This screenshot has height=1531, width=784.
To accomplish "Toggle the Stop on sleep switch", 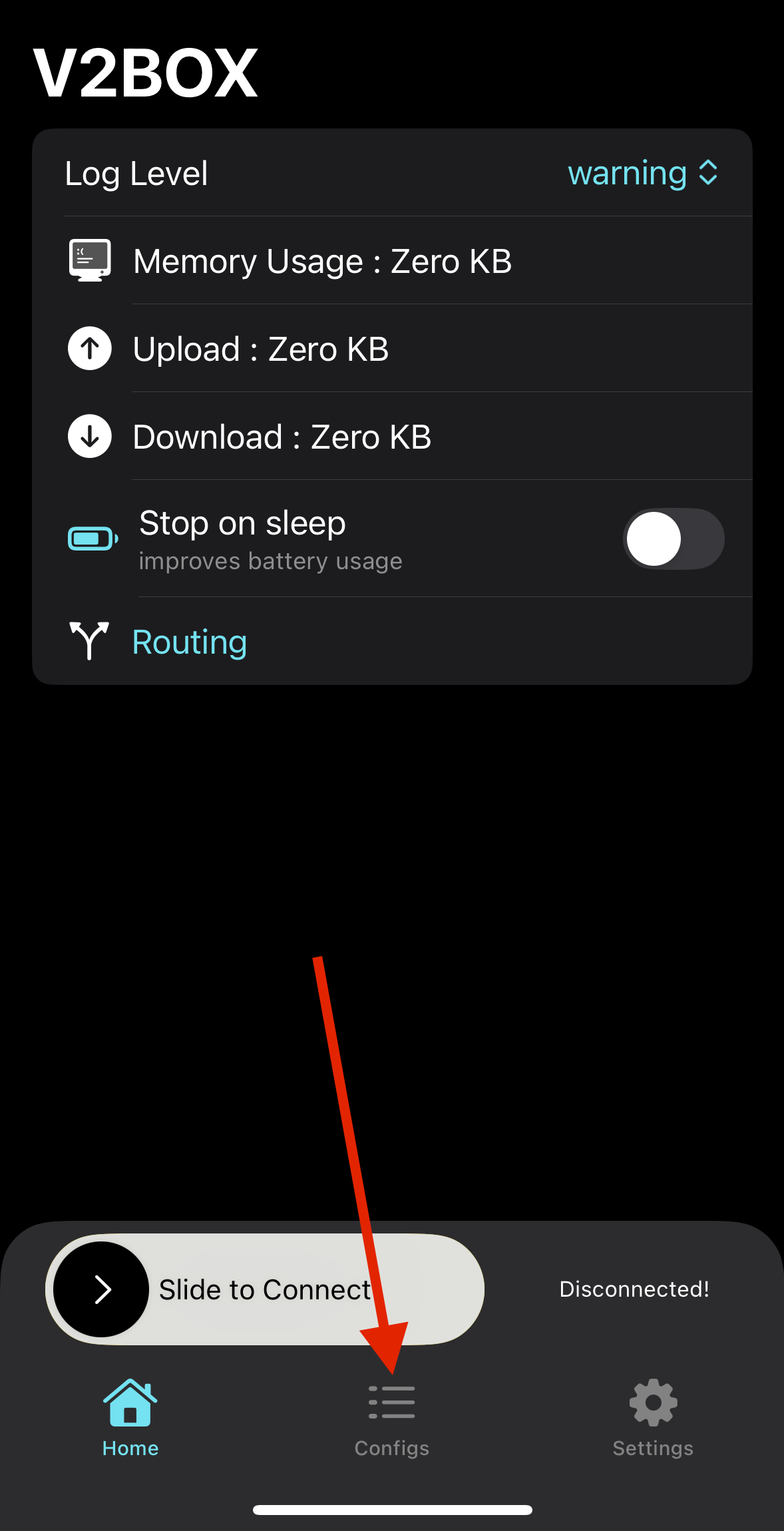I will click(x=673, y=539).
